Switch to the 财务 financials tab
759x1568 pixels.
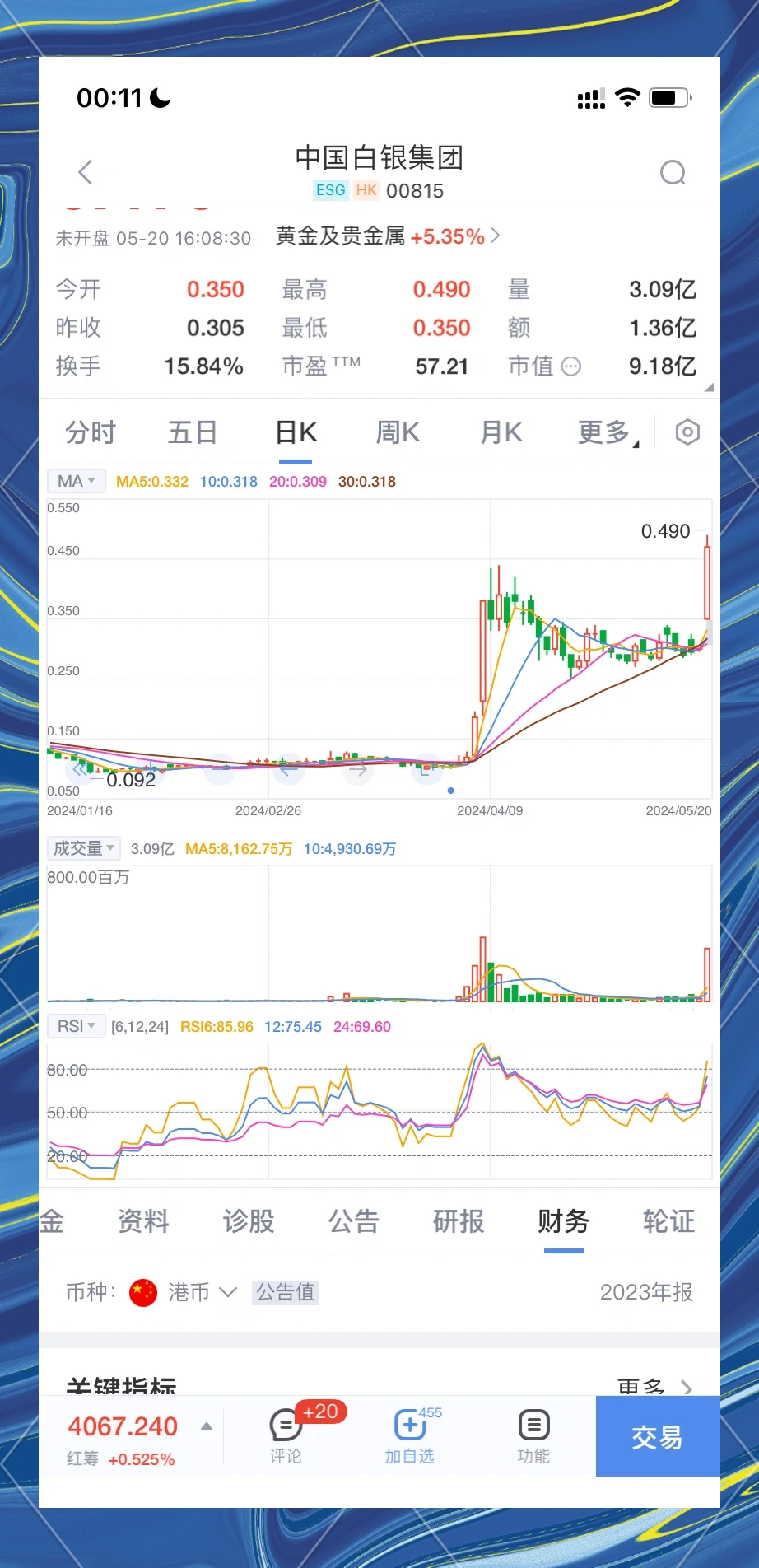(x=563, y=1223)
